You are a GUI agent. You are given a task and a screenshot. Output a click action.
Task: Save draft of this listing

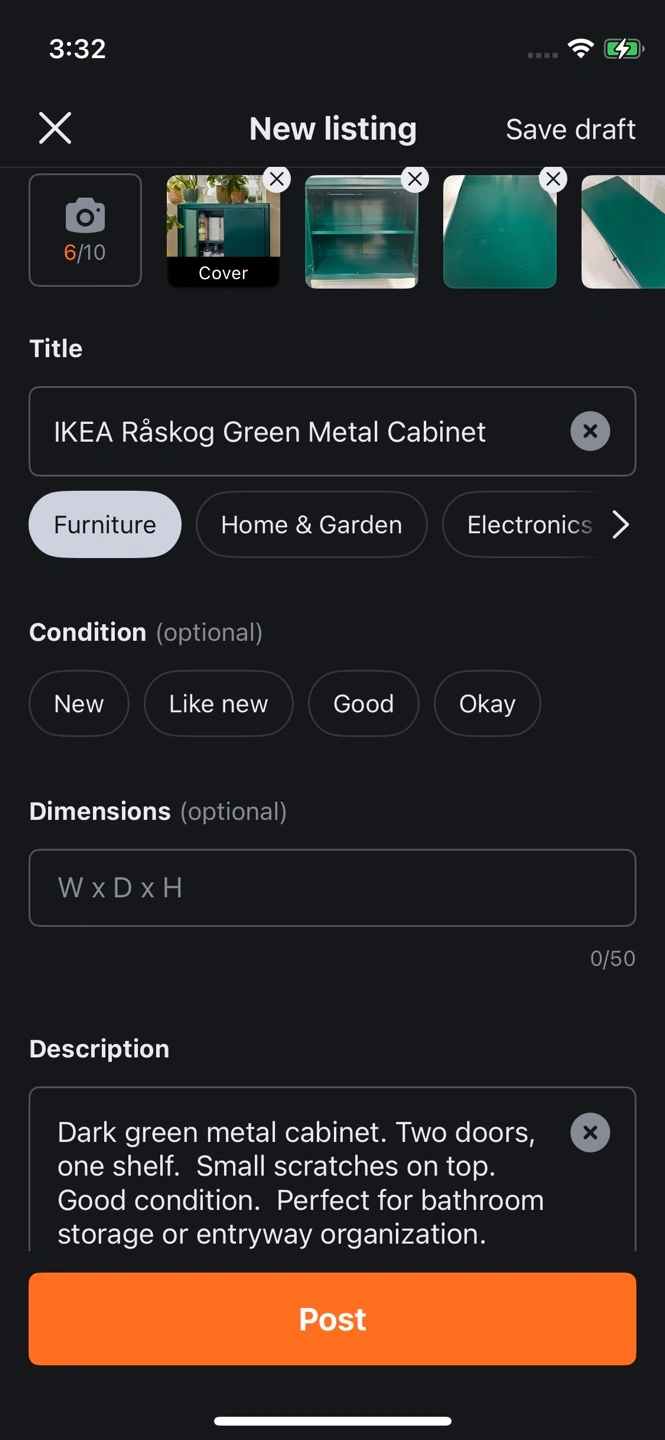(570, 129)
